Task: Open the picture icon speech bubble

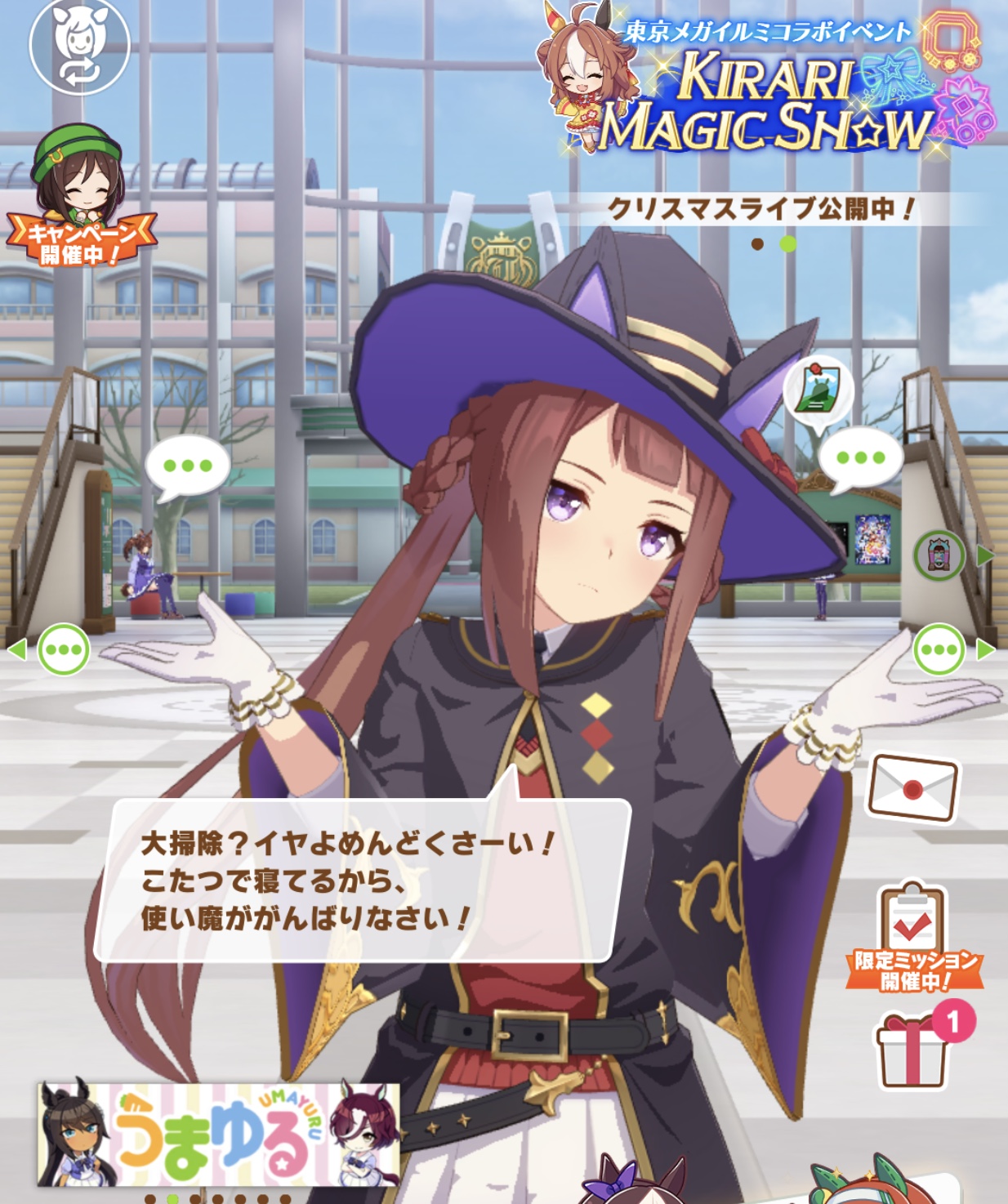Action: (818, 390)
